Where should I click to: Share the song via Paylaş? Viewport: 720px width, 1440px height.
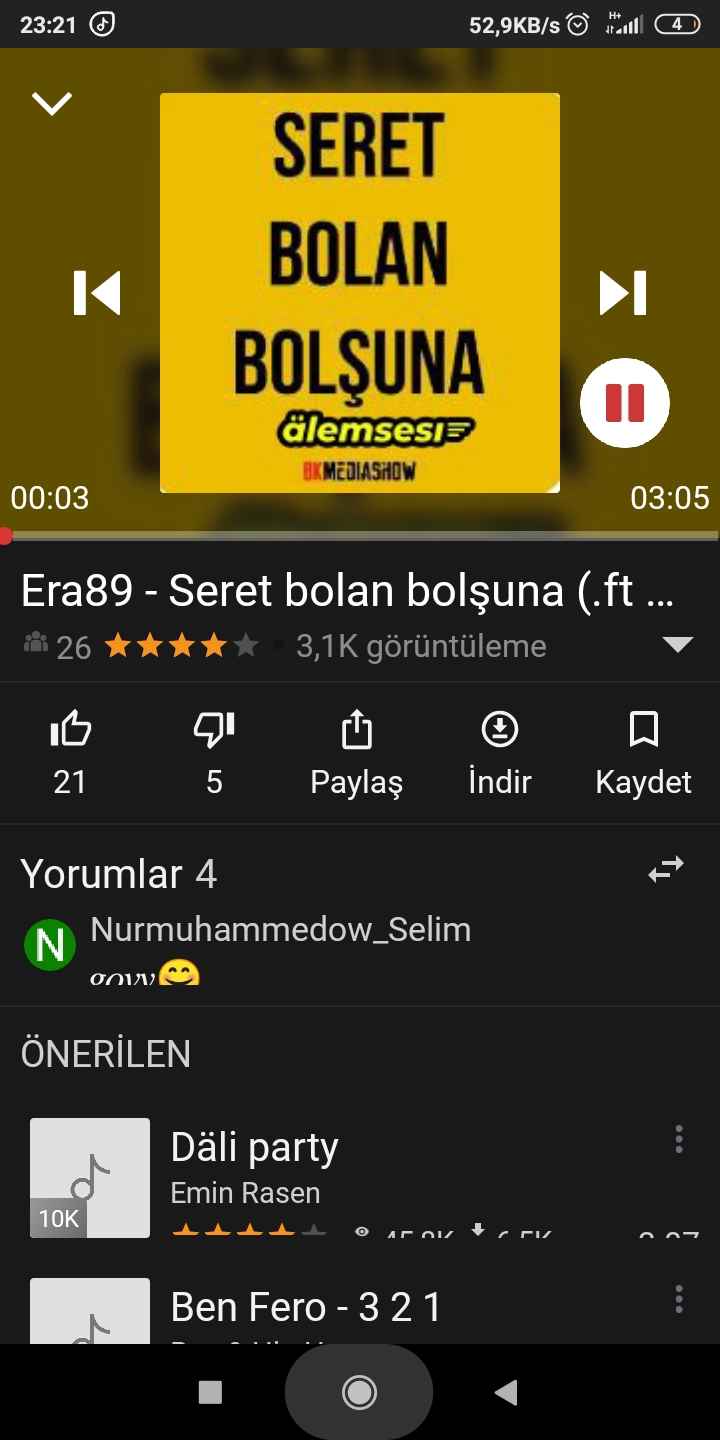(357, 752)
